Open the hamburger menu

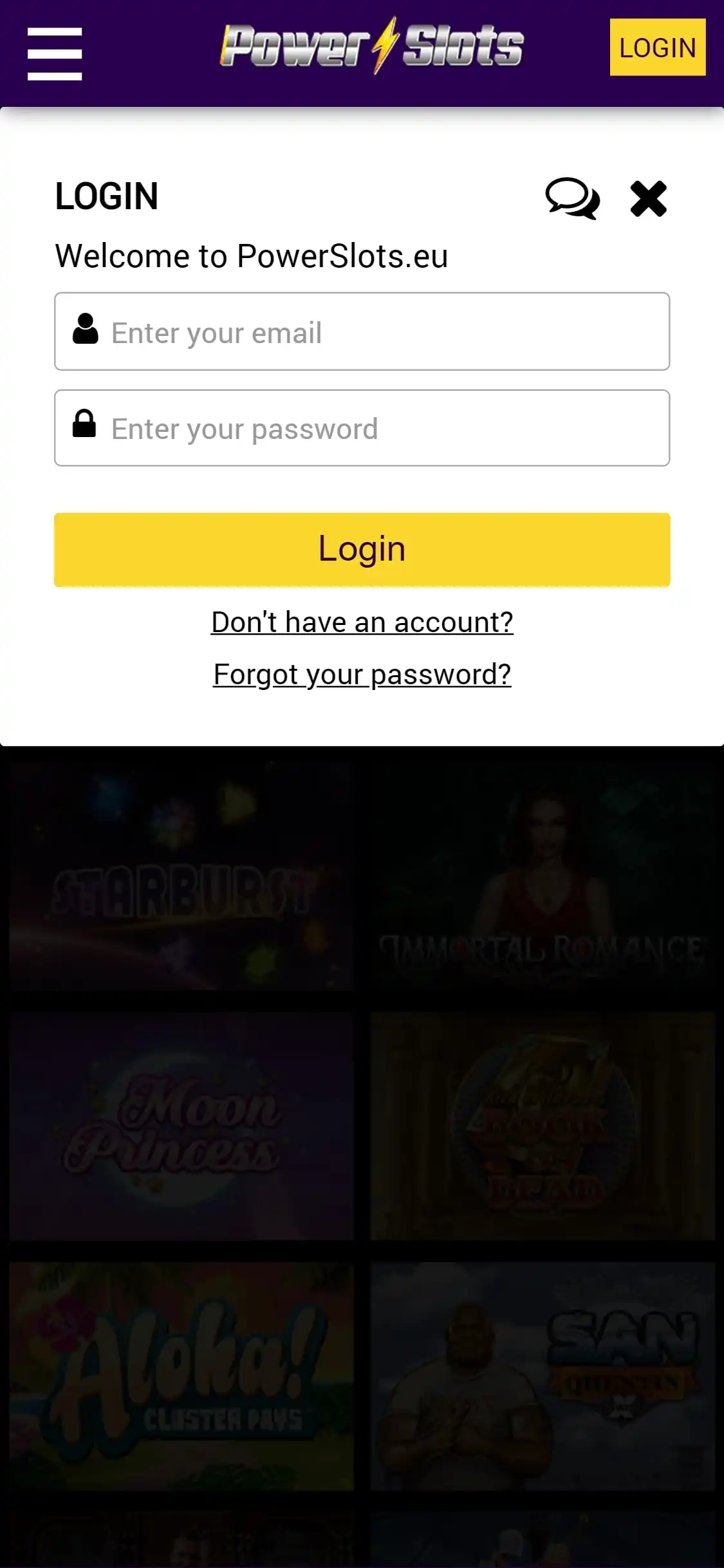point(55,53)
